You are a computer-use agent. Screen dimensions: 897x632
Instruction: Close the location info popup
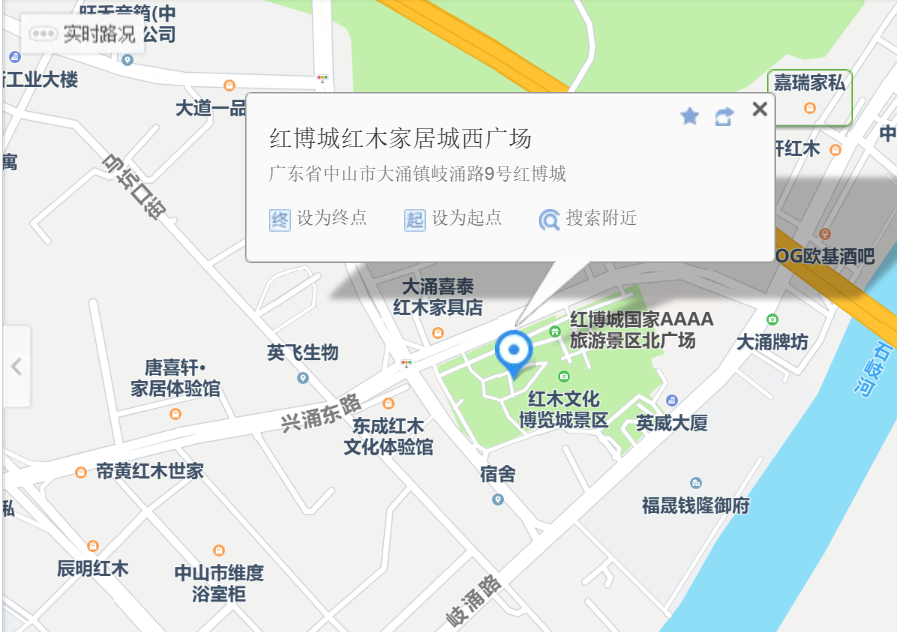(760, 109)
